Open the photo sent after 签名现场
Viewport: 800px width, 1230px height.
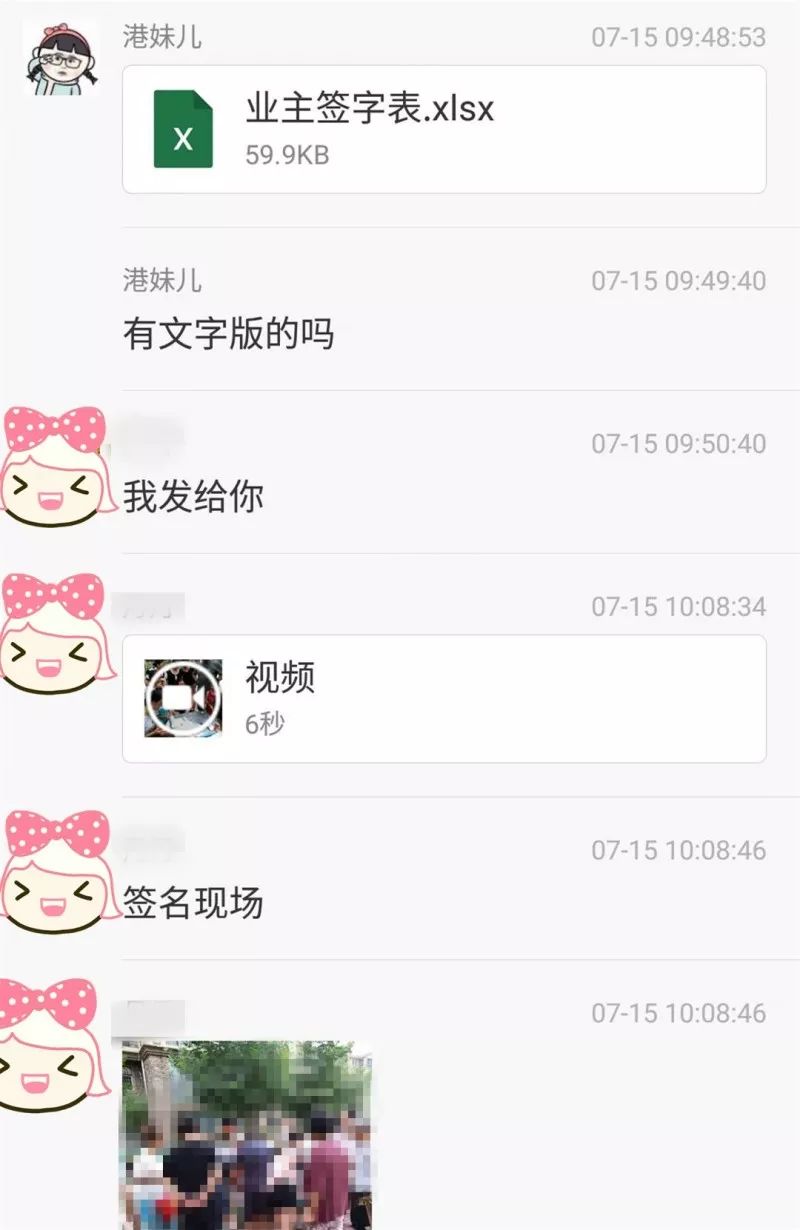tap(246, 1135)
